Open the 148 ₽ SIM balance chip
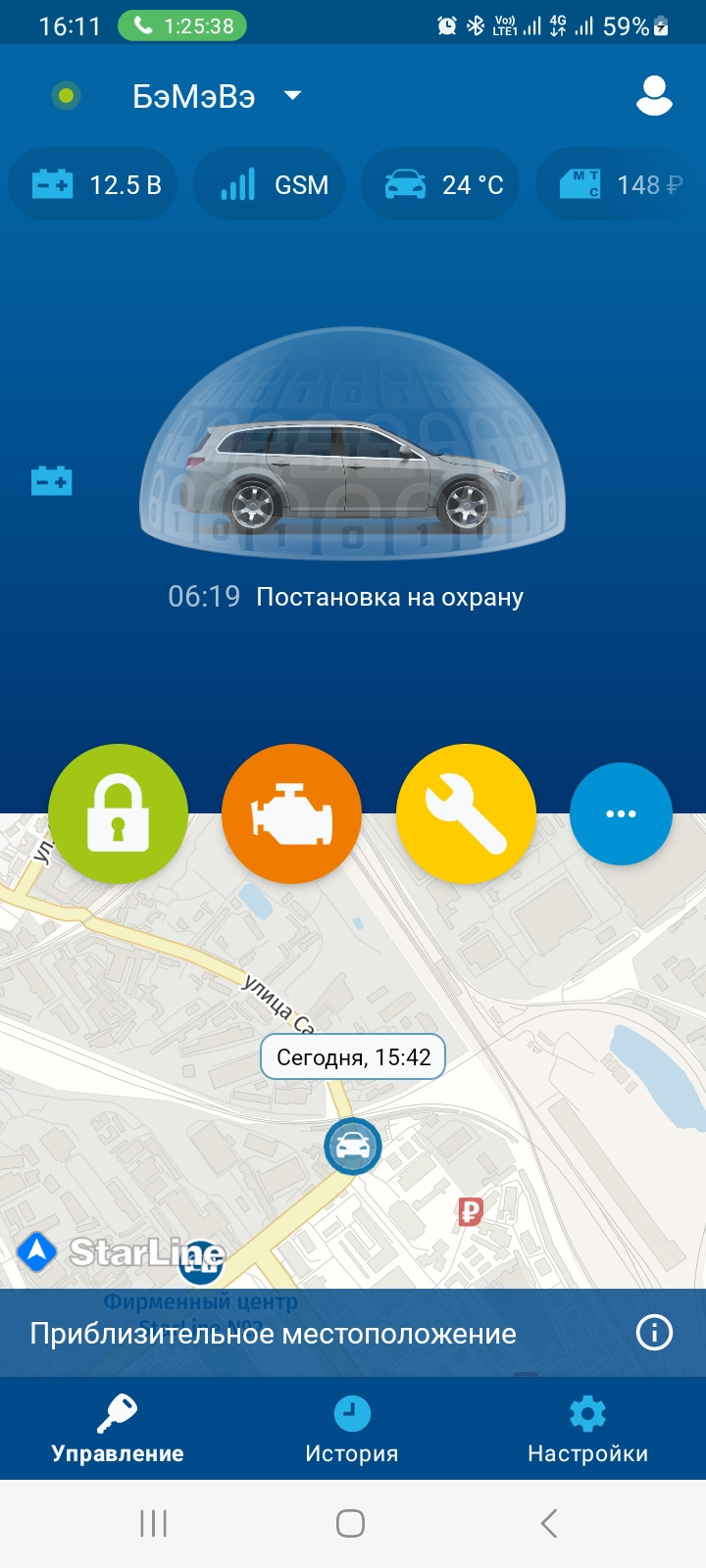The height and width of the screenshot is (1568, 706). point(620,184)
